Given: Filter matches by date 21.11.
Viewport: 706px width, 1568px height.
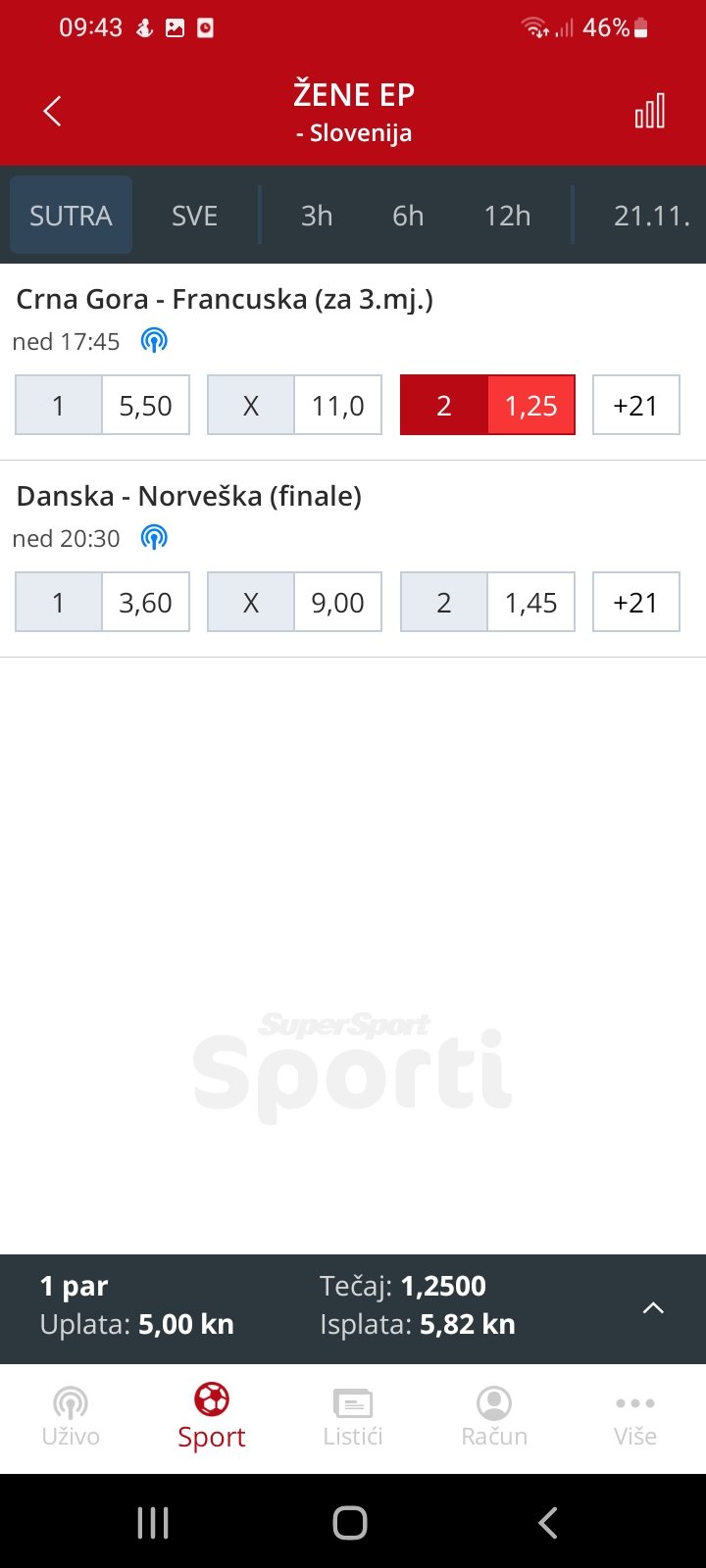Looking at the screenshot, I should pos(652,216).
